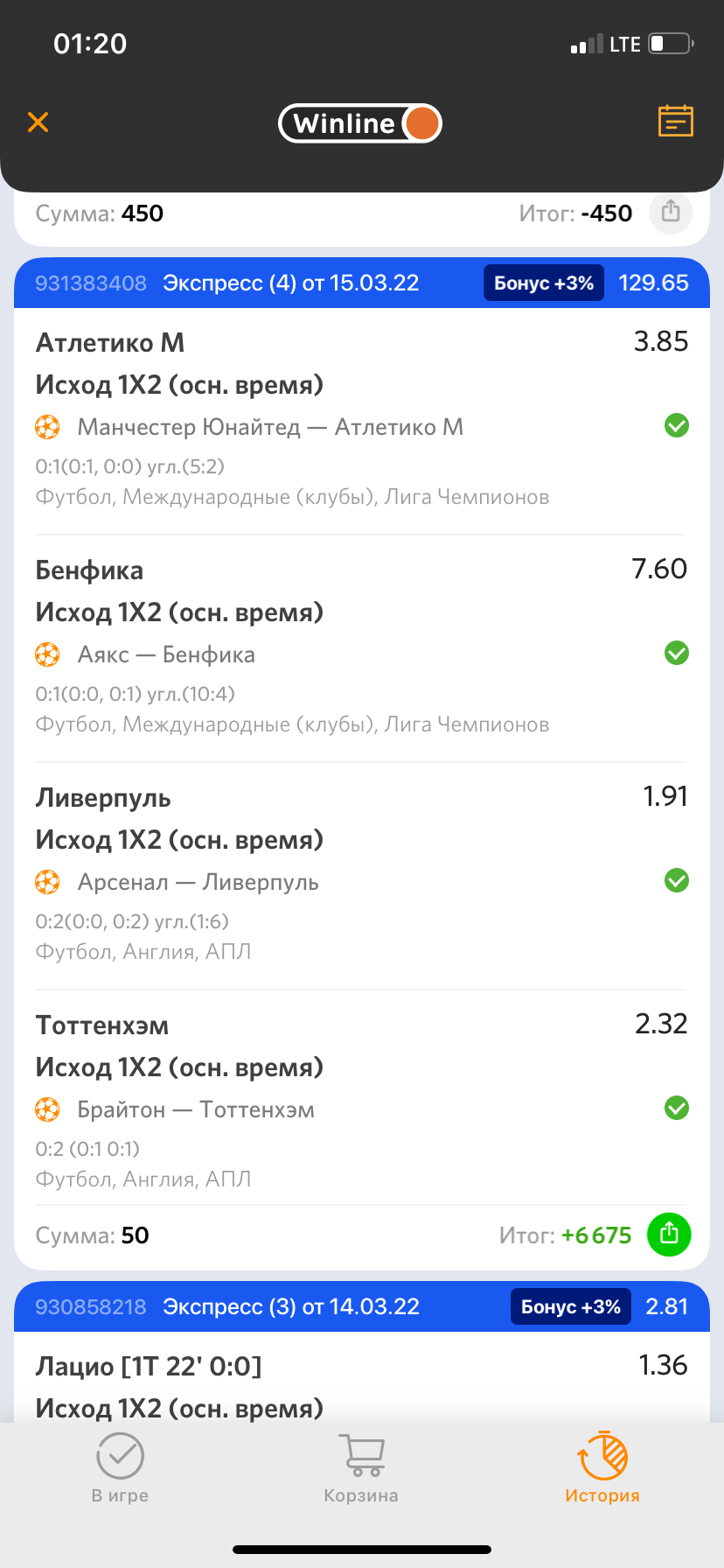The width and height of the screenshot is (724, 1568).
Task: Share the winning express with +6 675
Action: (x=669, y=1234)
